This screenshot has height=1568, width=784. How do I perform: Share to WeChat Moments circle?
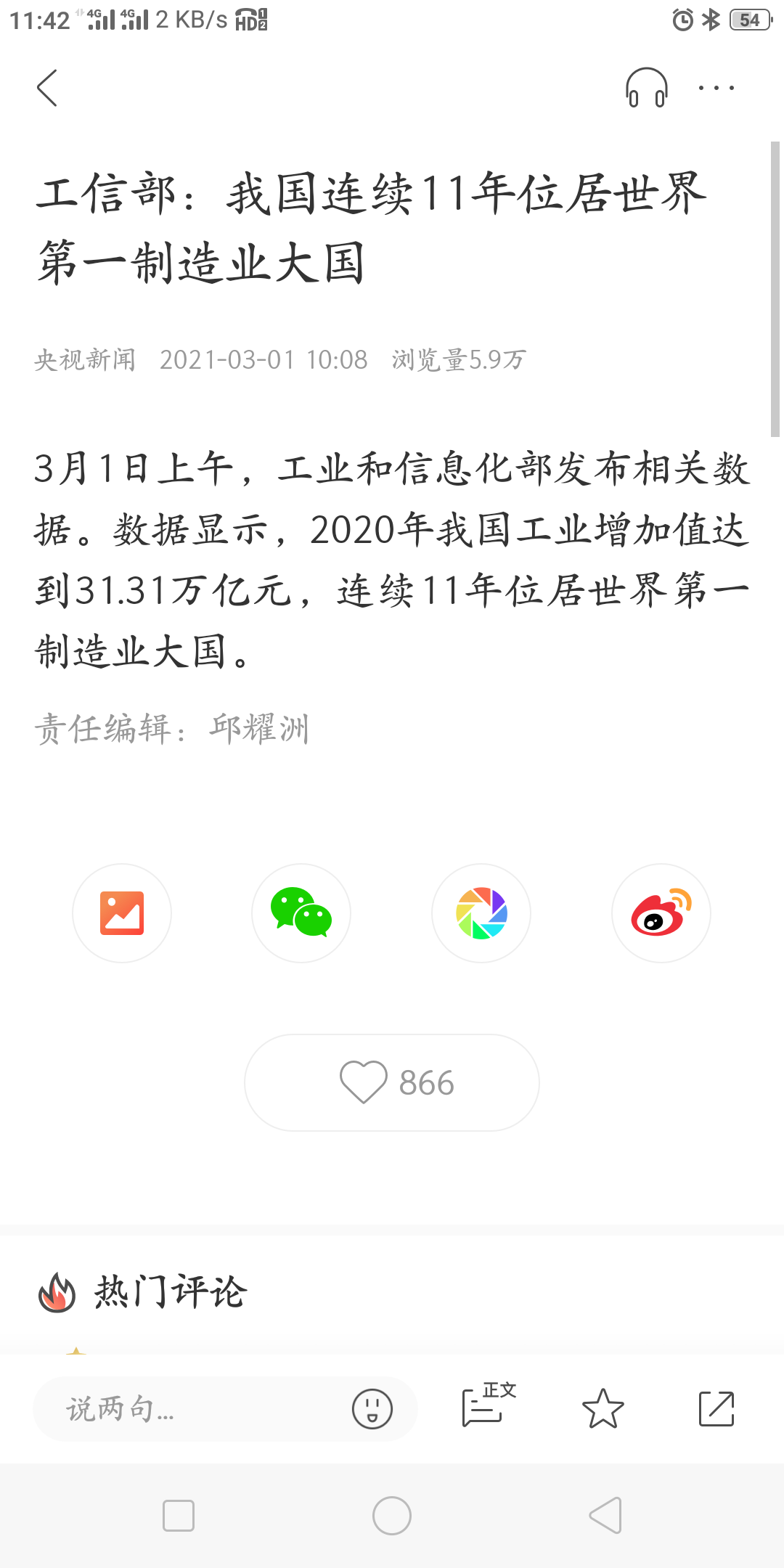click(481, 913)
